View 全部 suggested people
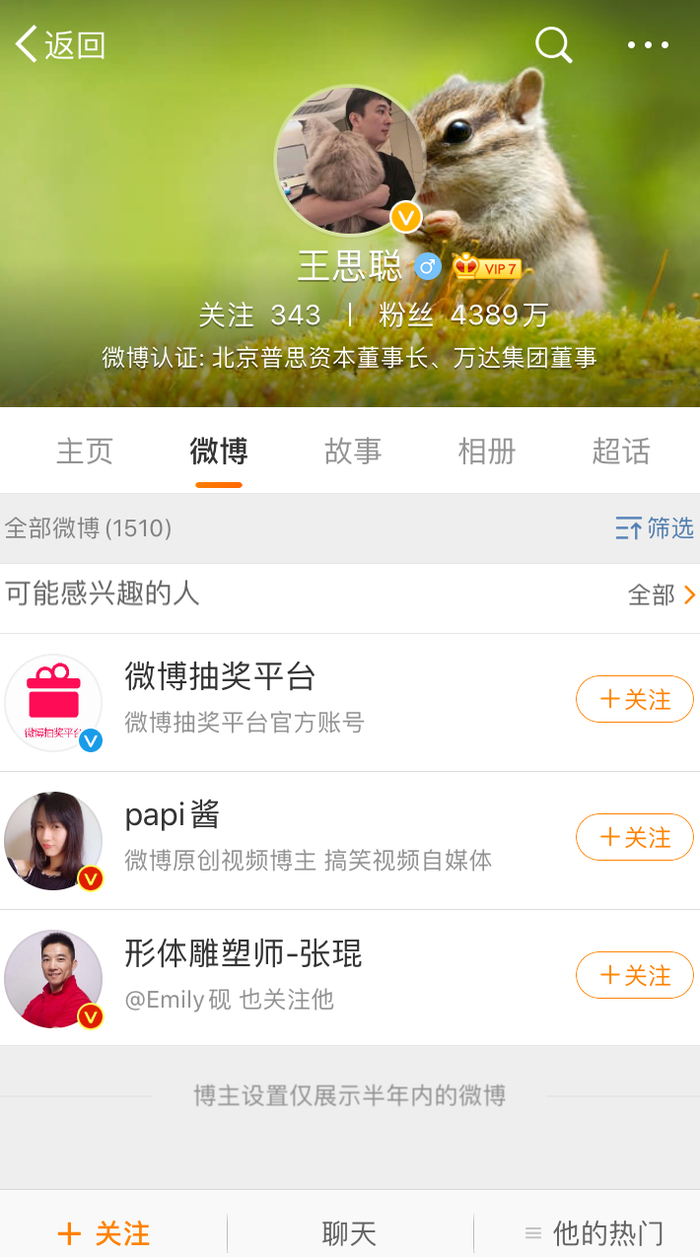This screenshot has height=1257, width=700. click(x=661, y=596)
